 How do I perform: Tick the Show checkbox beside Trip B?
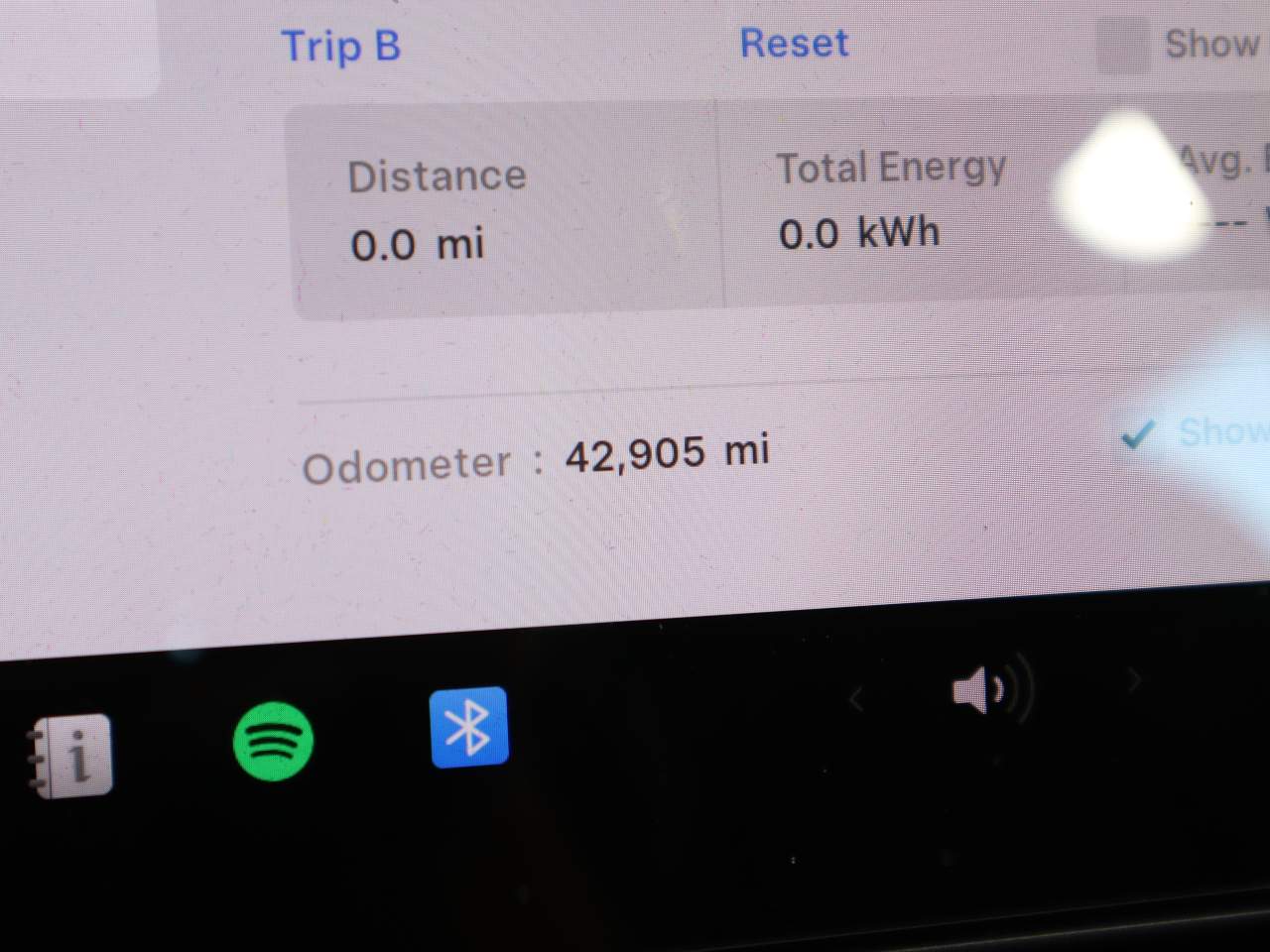point(1123,46)
